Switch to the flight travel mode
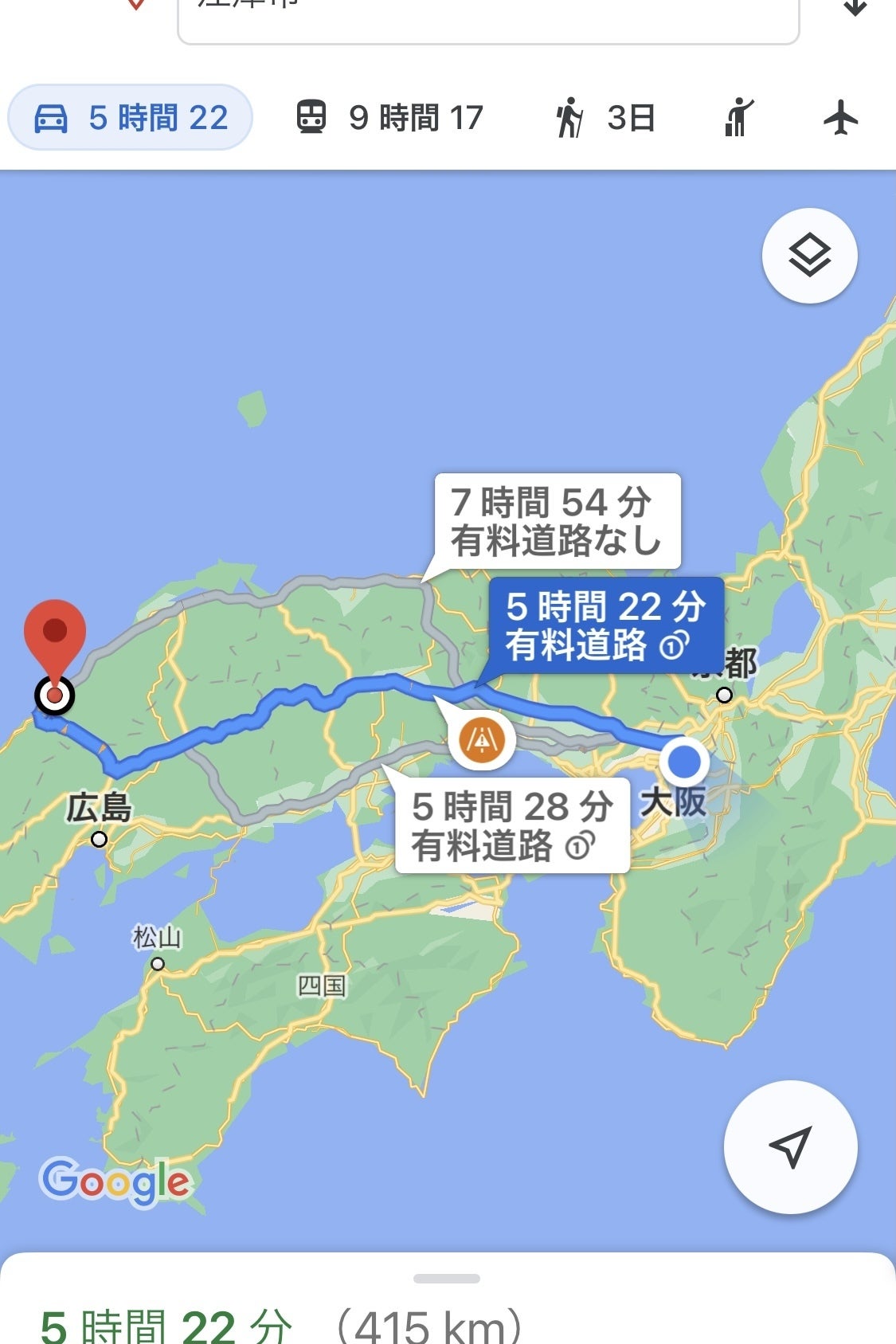Viewport: 896px width, 1344px height. [x=840, y=118]
